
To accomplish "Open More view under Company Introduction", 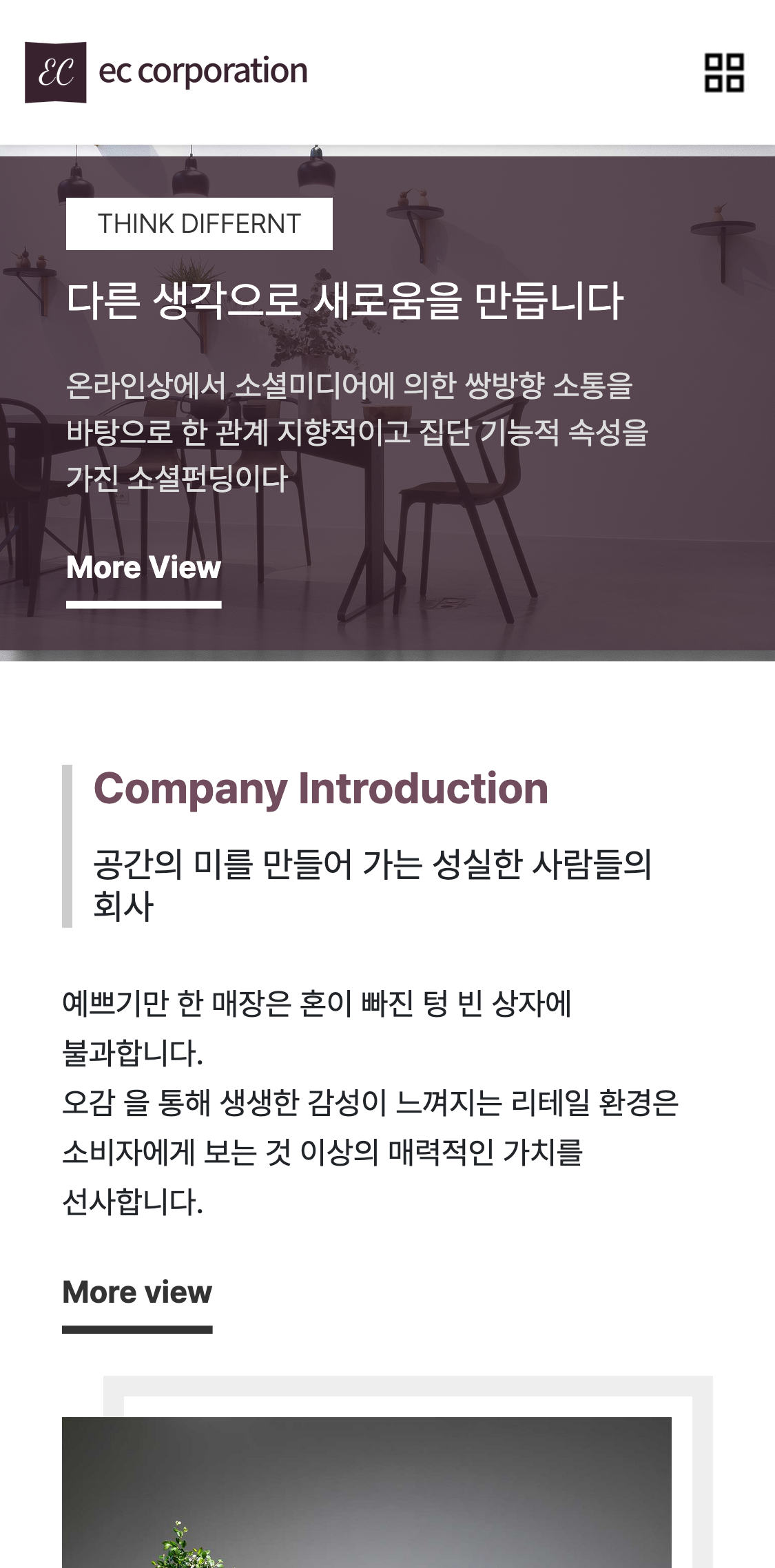I will (x=137, y=1292).
